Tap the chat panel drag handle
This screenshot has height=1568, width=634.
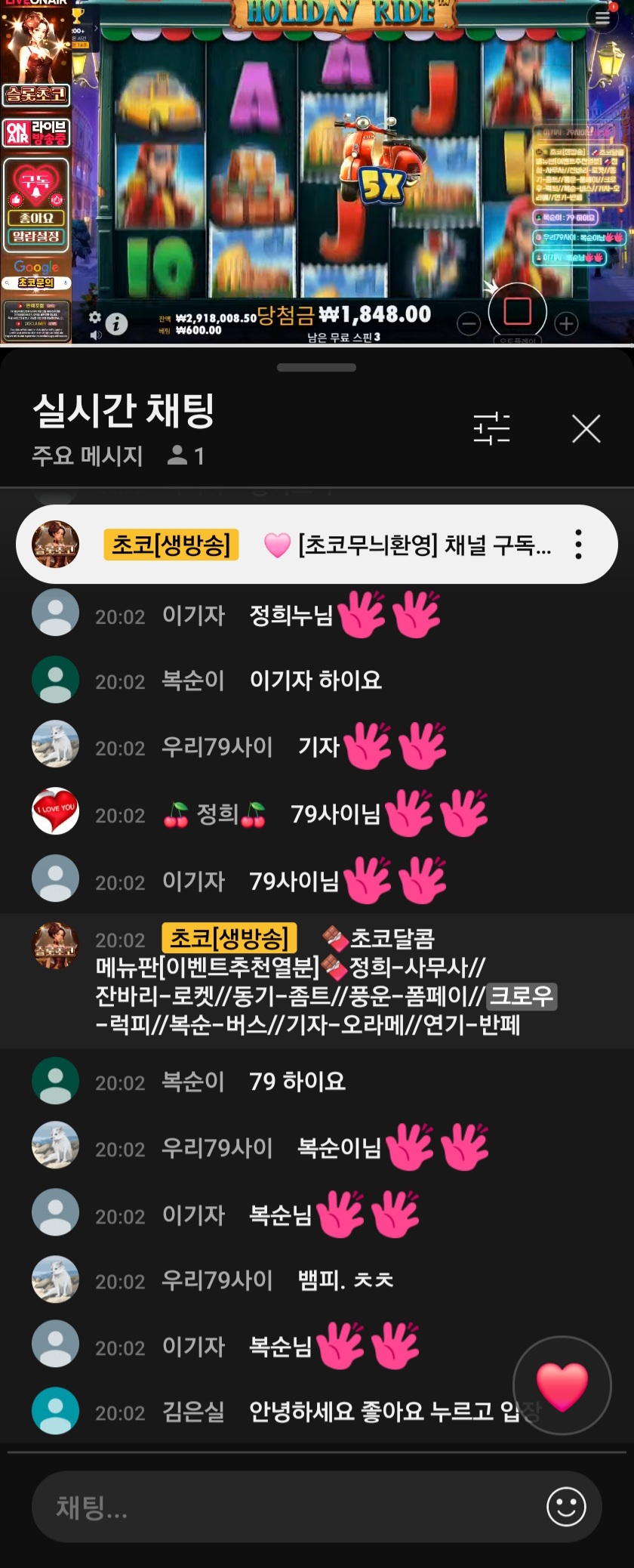316,368
